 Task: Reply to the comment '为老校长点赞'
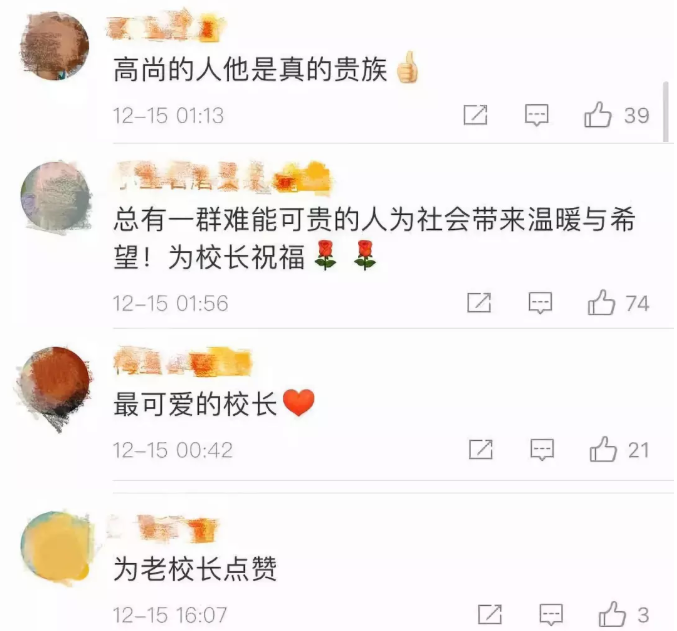click(x=550, y=614)
